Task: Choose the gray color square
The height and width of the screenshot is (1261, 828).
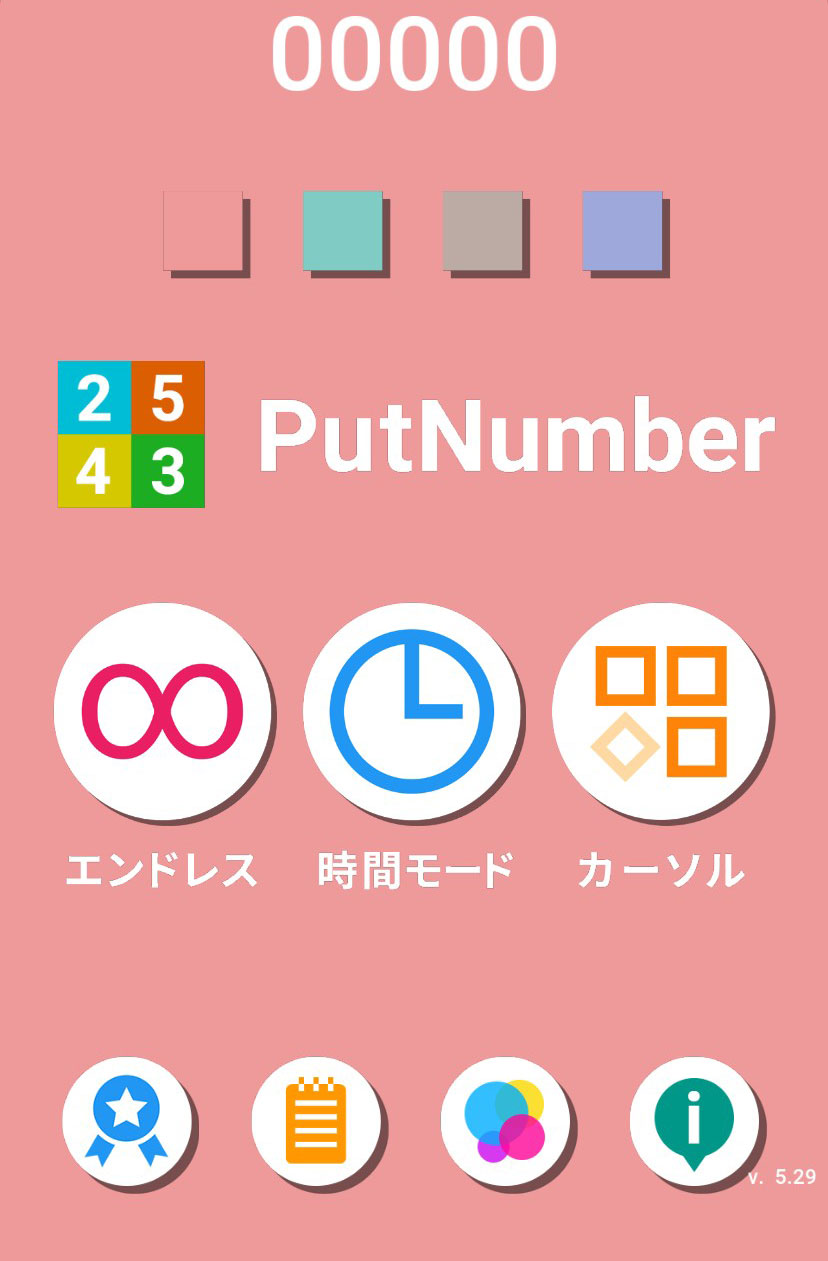Action: click(483, 229)
